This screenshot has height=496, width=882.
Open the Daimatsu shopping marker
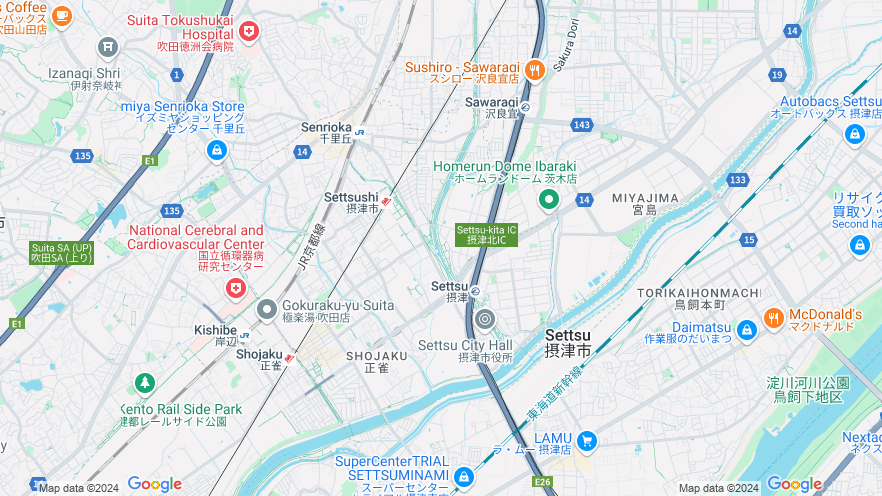click(x=746, y=330)
